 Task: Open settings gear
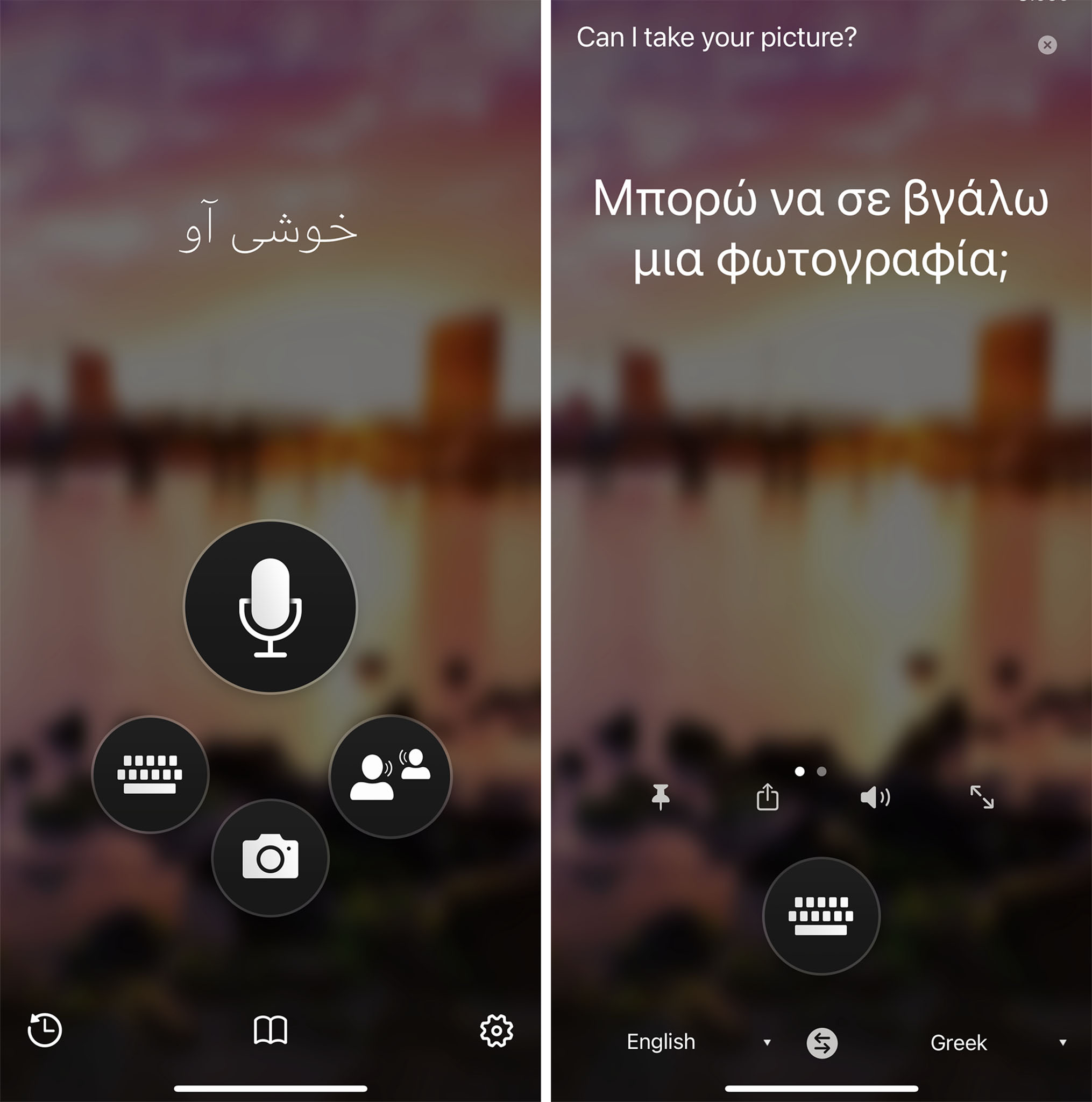496,1030
